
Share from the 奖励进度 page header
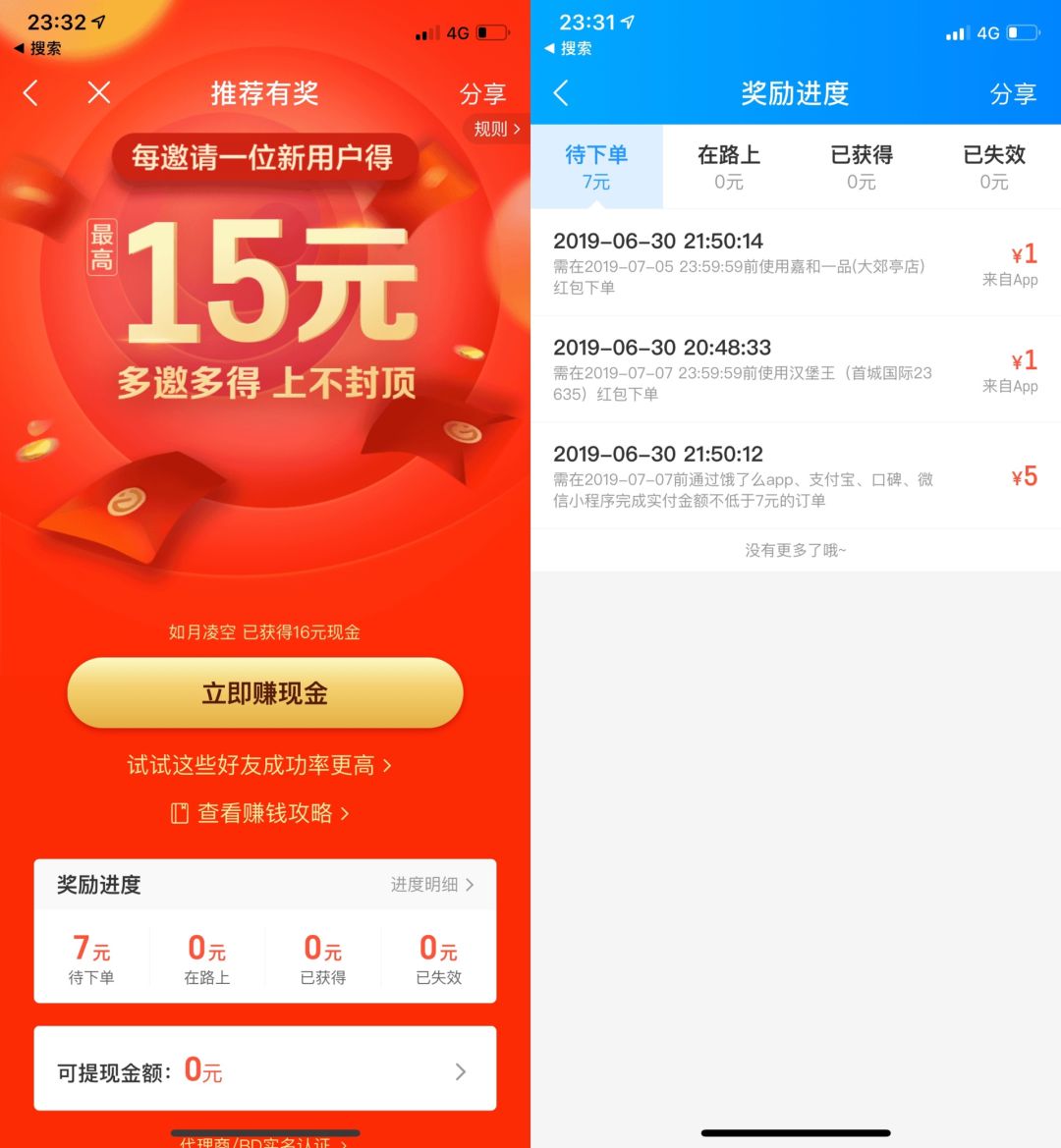click(x=1013, y=93)
